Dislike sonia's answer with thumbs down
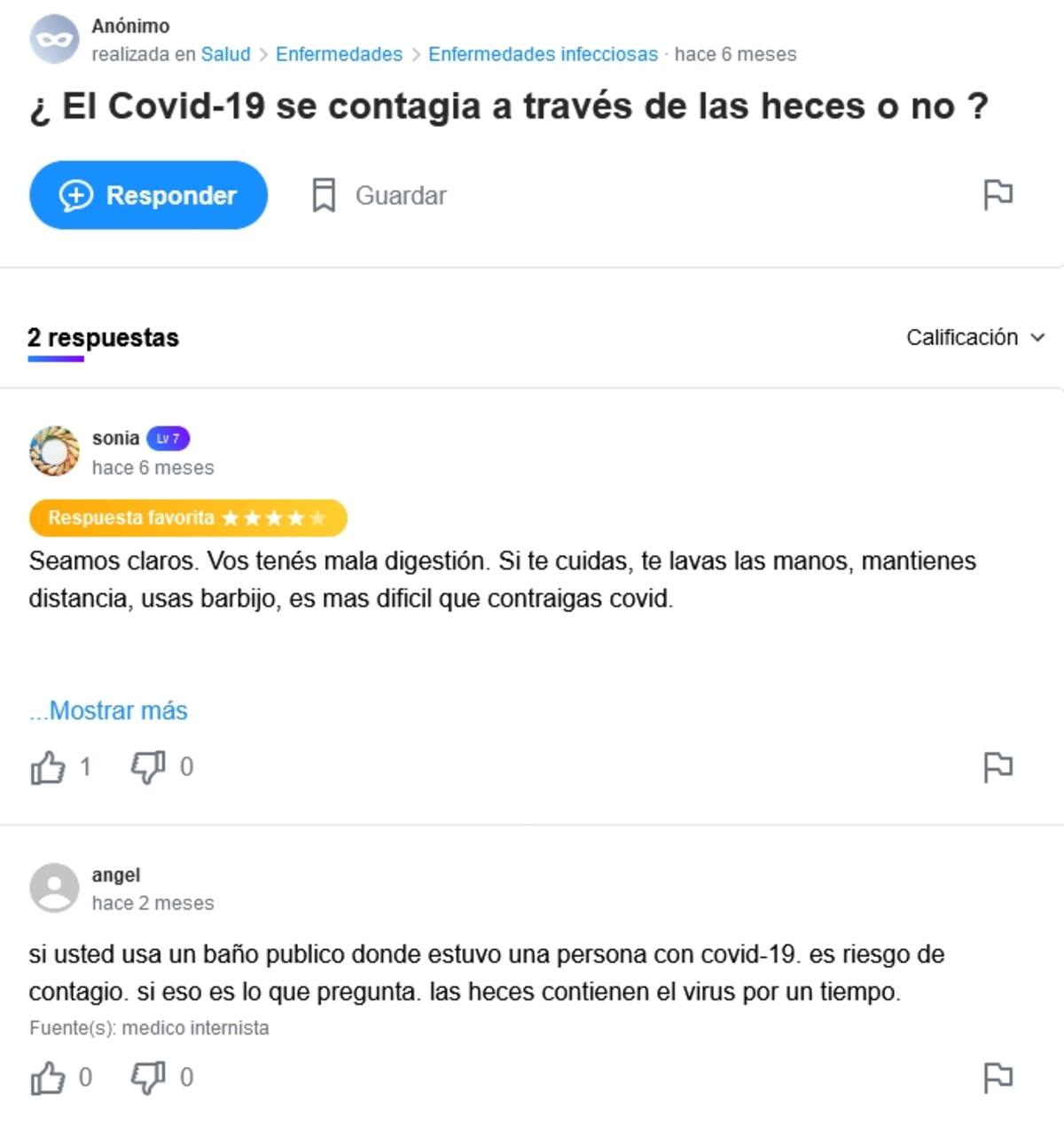This screenshot has height=1122, width=1064. click(x=148, y=767)
